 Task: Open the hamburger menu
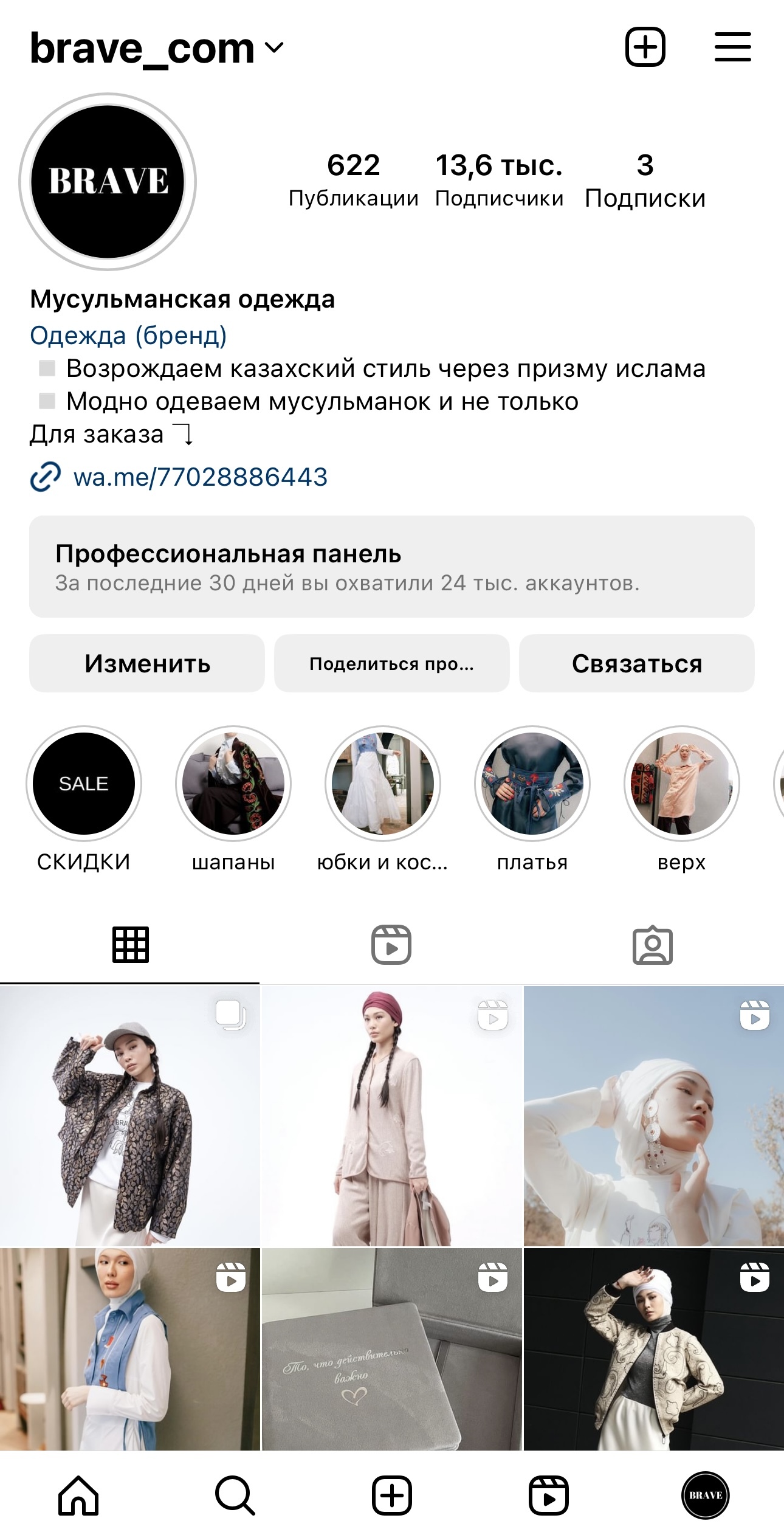coord(732,47)
